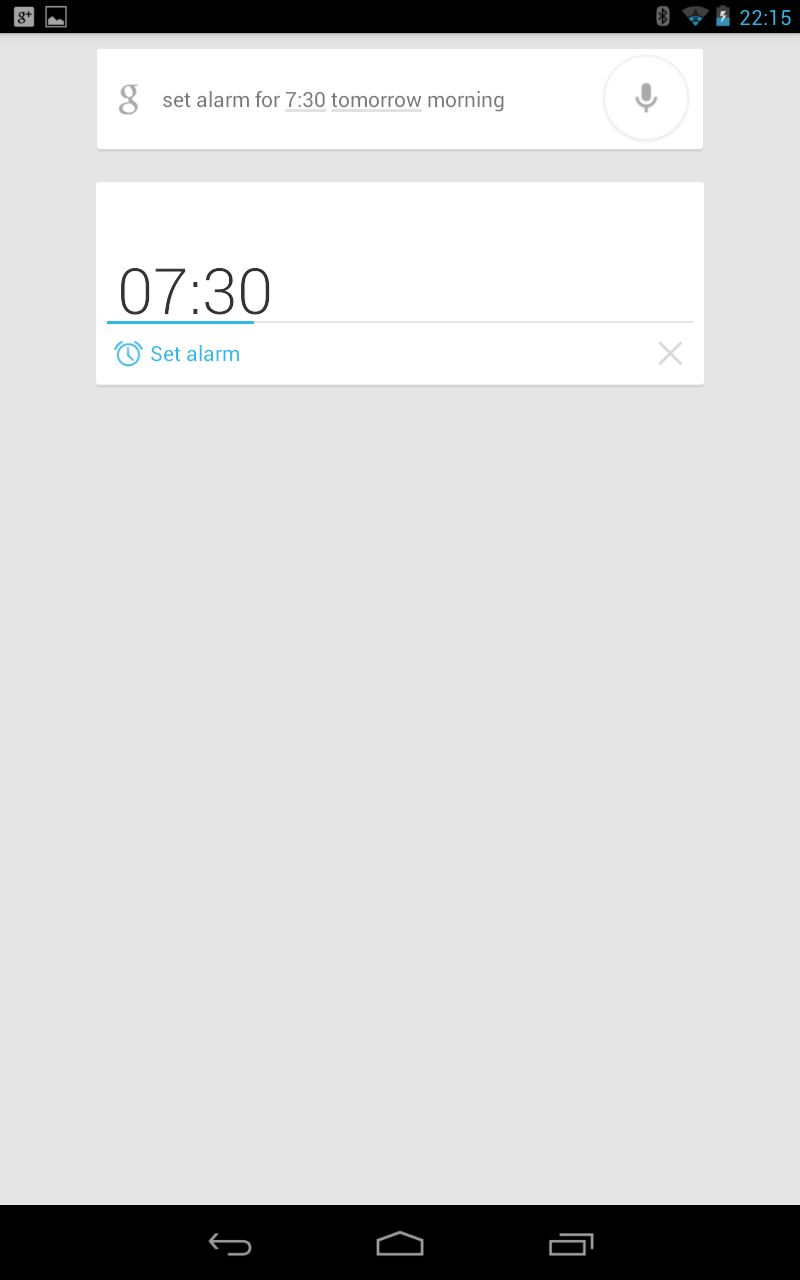Open the recent apps overview
The height and width of the screenshot is (1280, 800).
(571, 1243)
